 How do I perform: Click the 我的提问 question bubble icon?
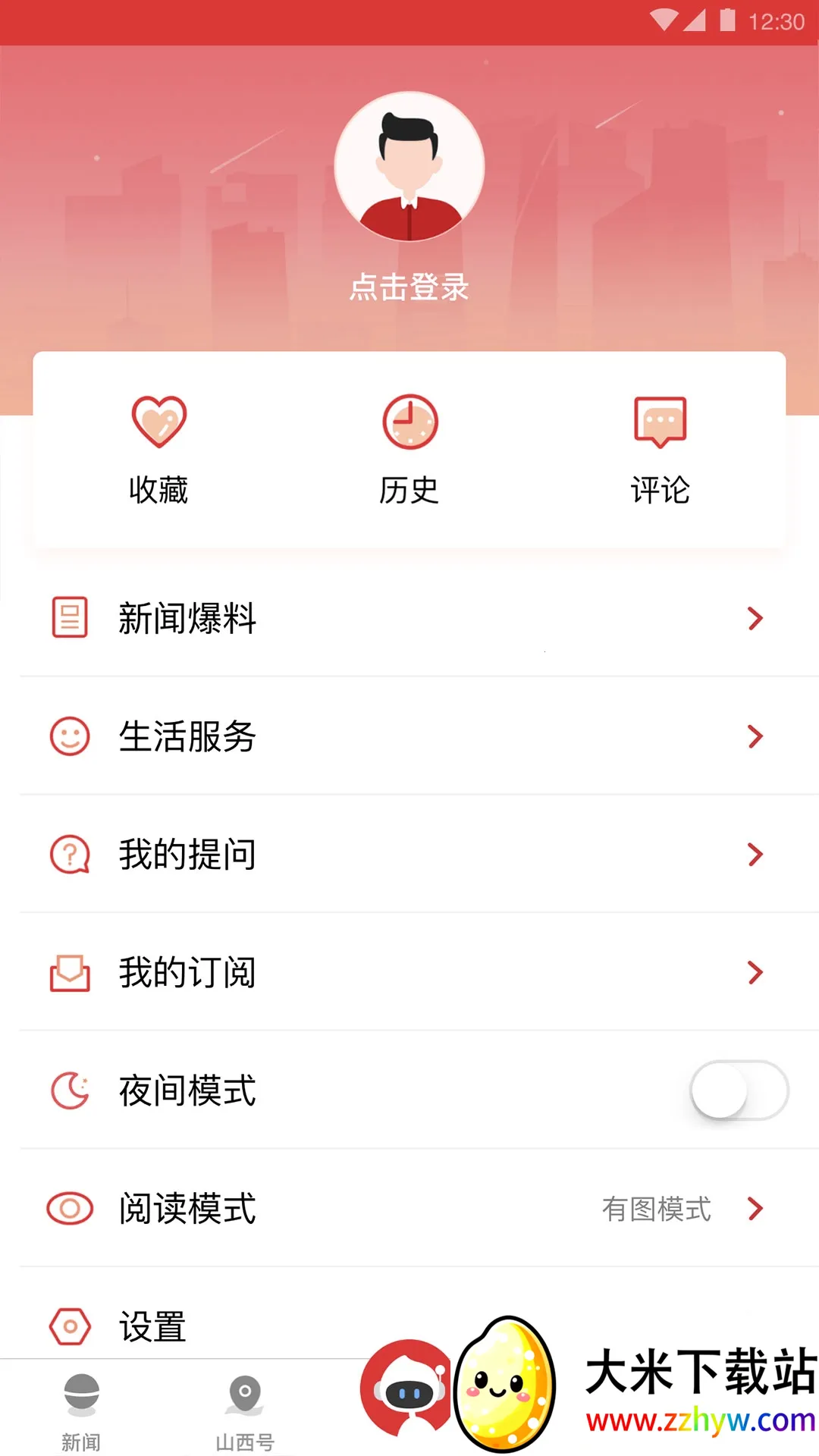(x=69, y=855)
